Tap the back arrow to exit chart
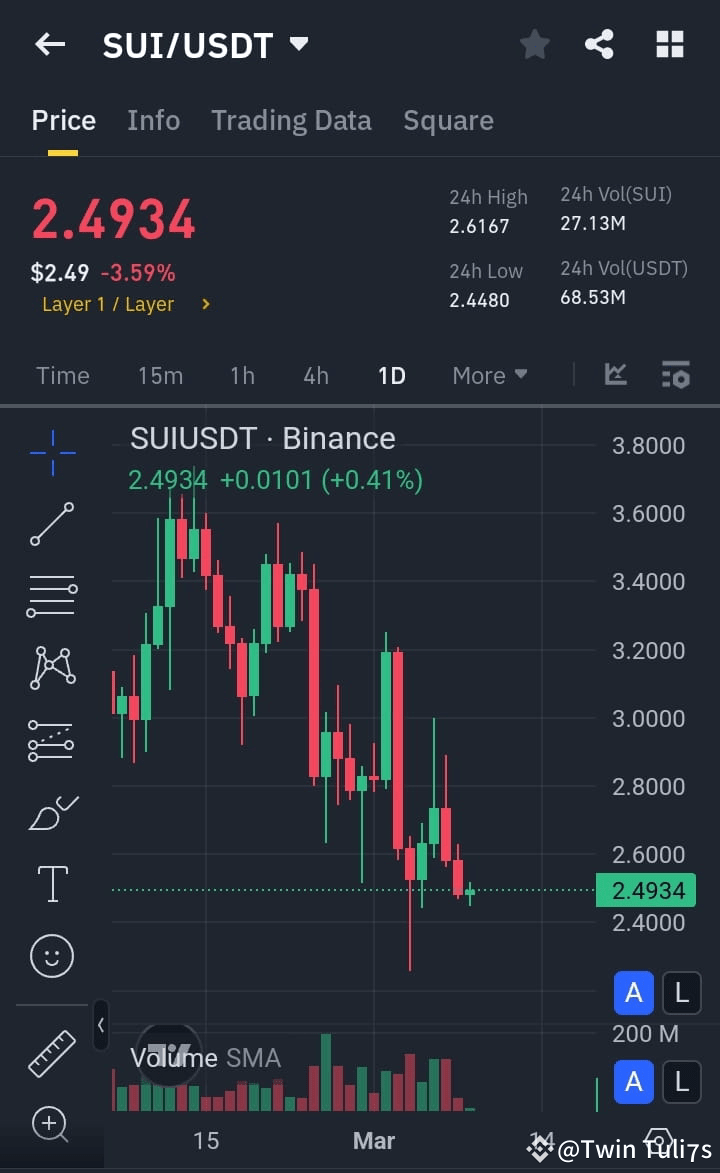Viewport: 720px width, 1173px height. click(49, 44)
